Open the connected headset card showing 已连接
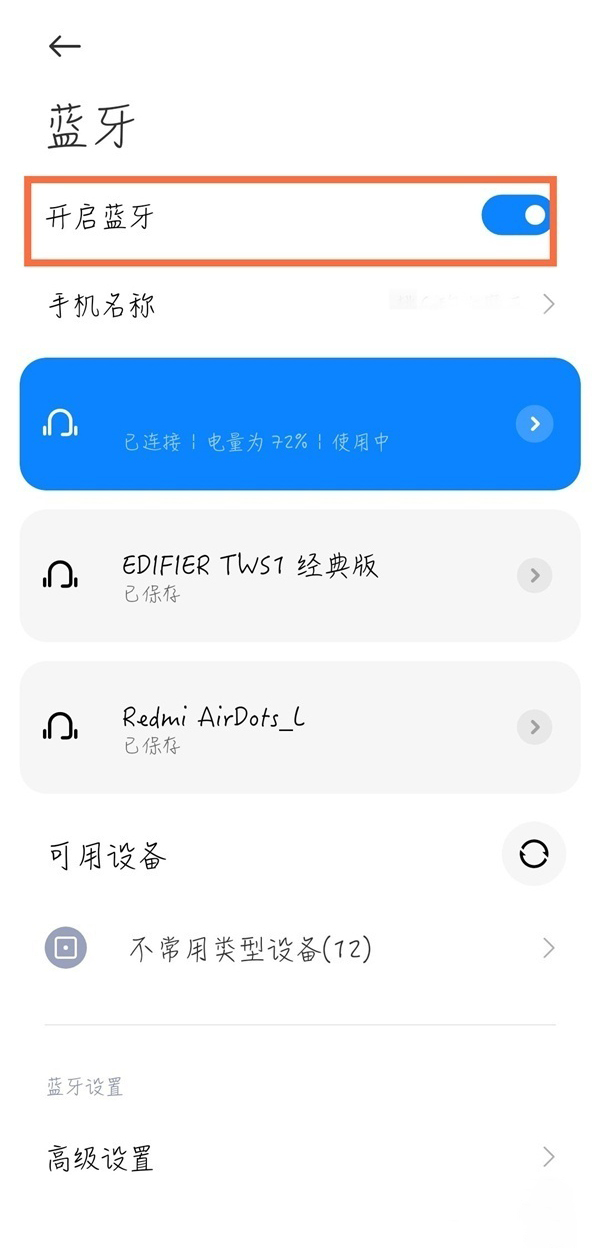The width and height of the screenshot is (600, 1248). 280,424
